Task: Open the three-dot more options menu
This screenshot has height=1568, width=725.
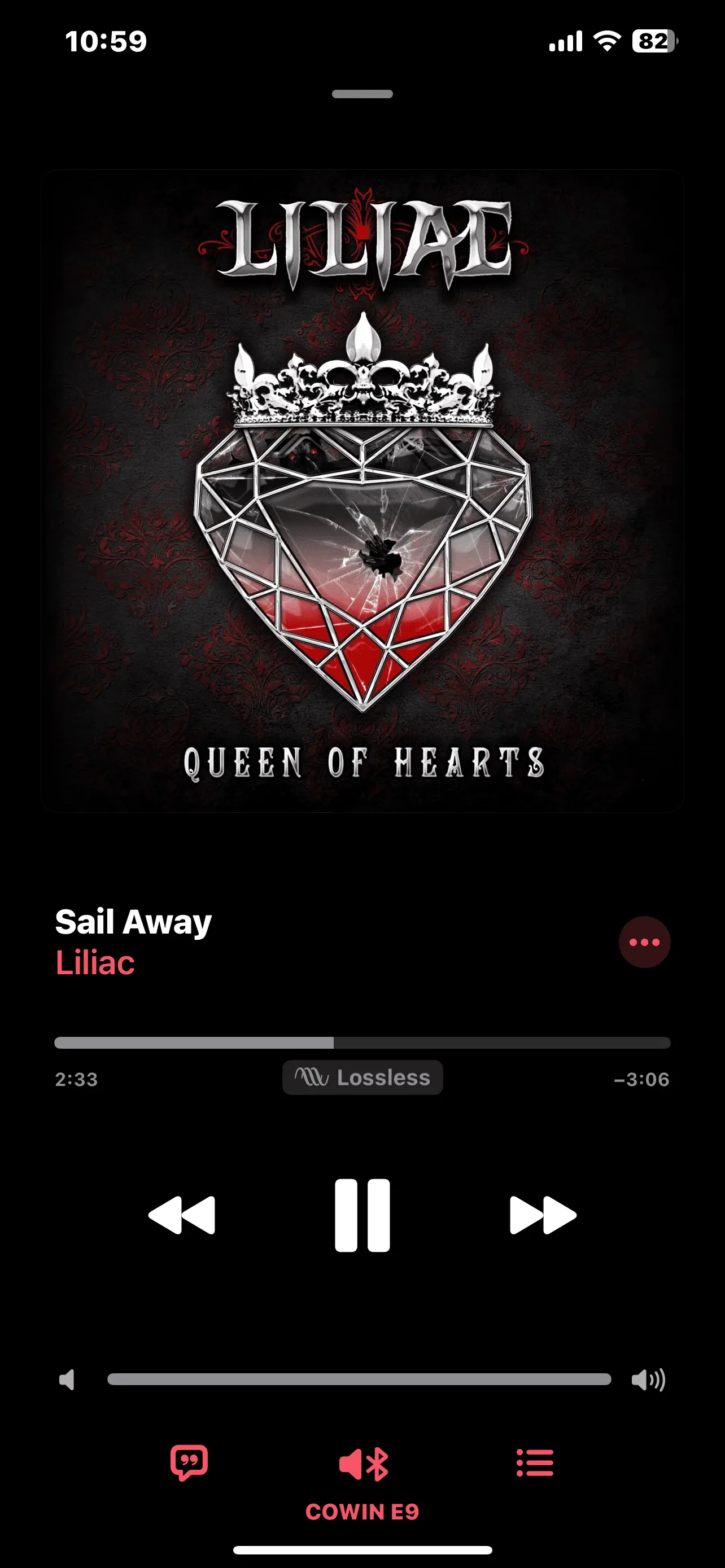Action: click(x=644, y=941)
